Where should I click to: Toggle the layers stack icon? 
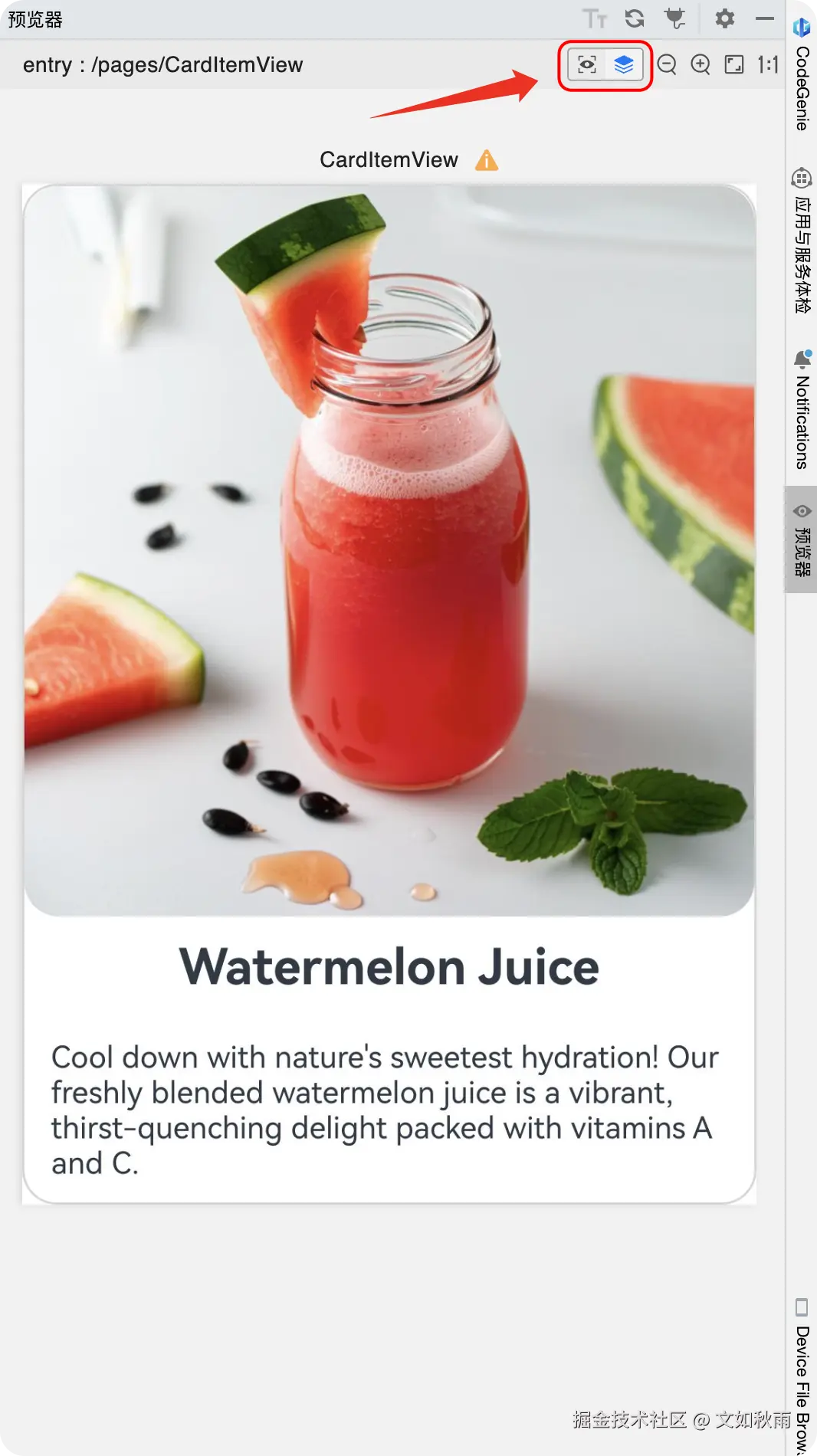click(x=624, y=65)
